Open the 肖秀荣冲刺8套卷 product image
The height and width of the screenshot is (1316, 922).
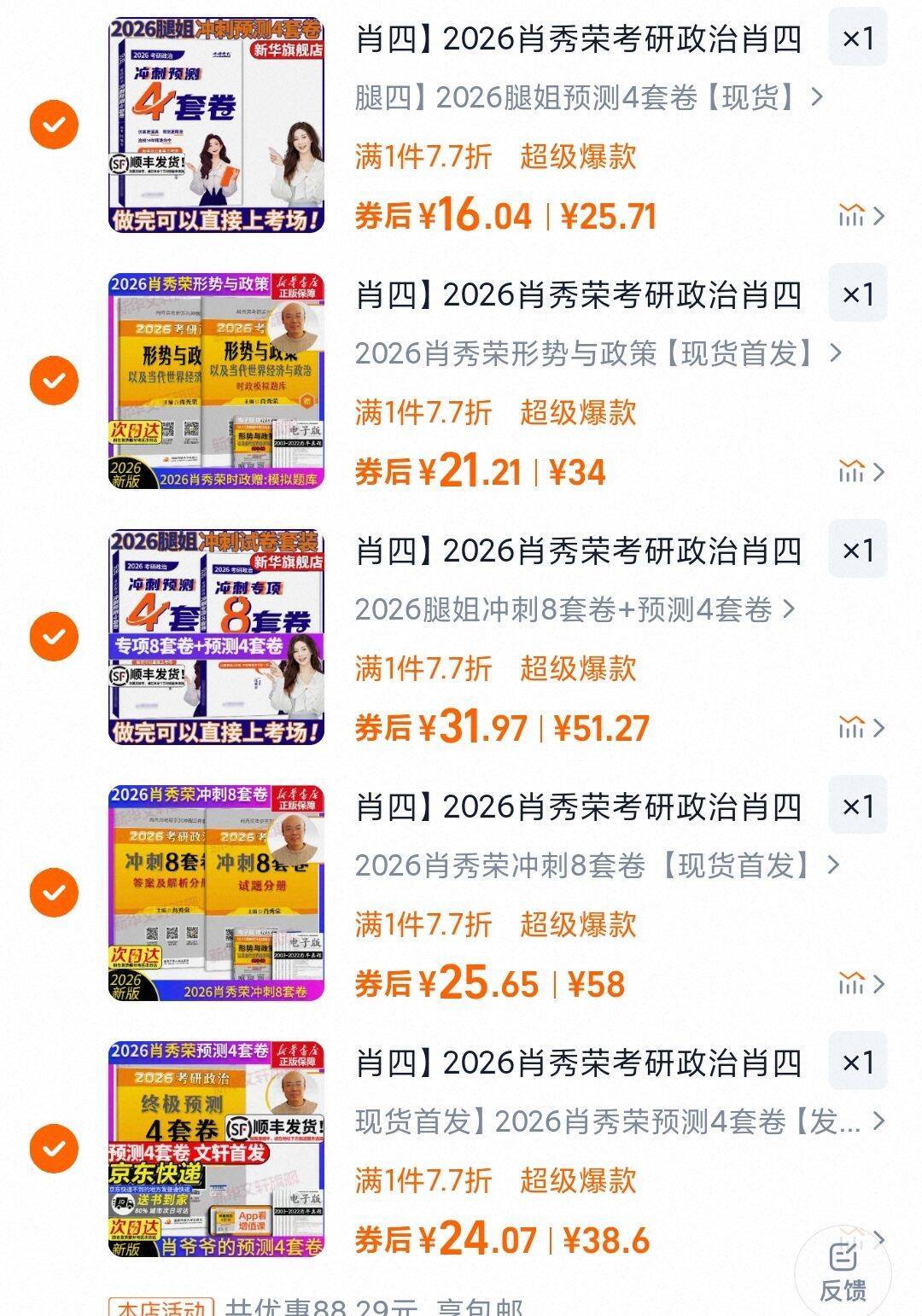[x=216, y=893]
